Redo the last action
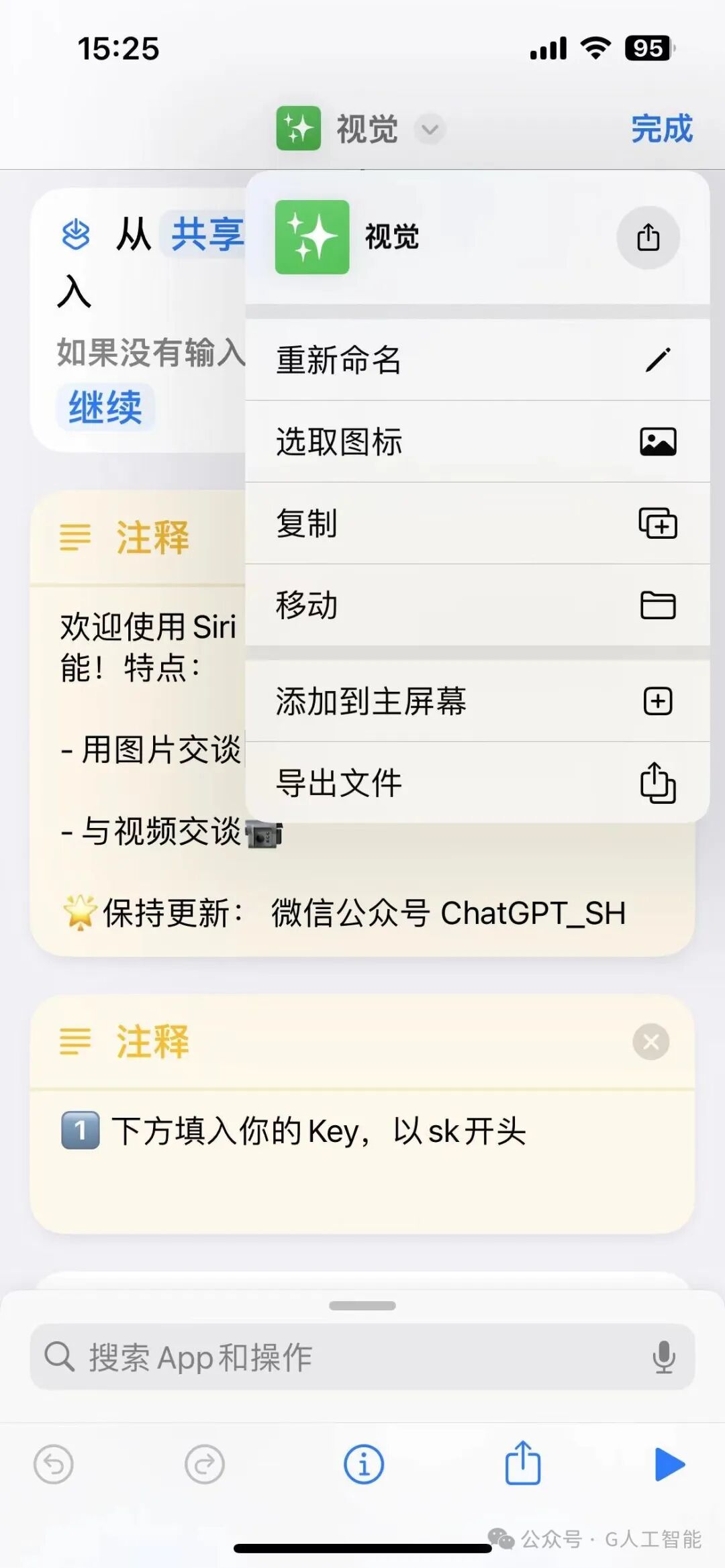The height and width of the screenshot is (1568, 725). [204, 1465]
